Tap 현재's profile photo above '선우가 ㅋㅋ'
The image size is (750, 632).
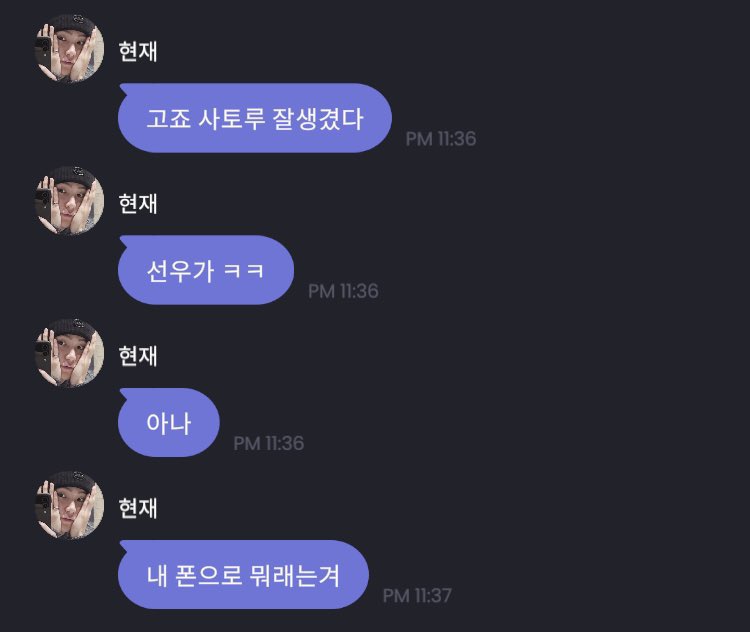tap(70, 201)
